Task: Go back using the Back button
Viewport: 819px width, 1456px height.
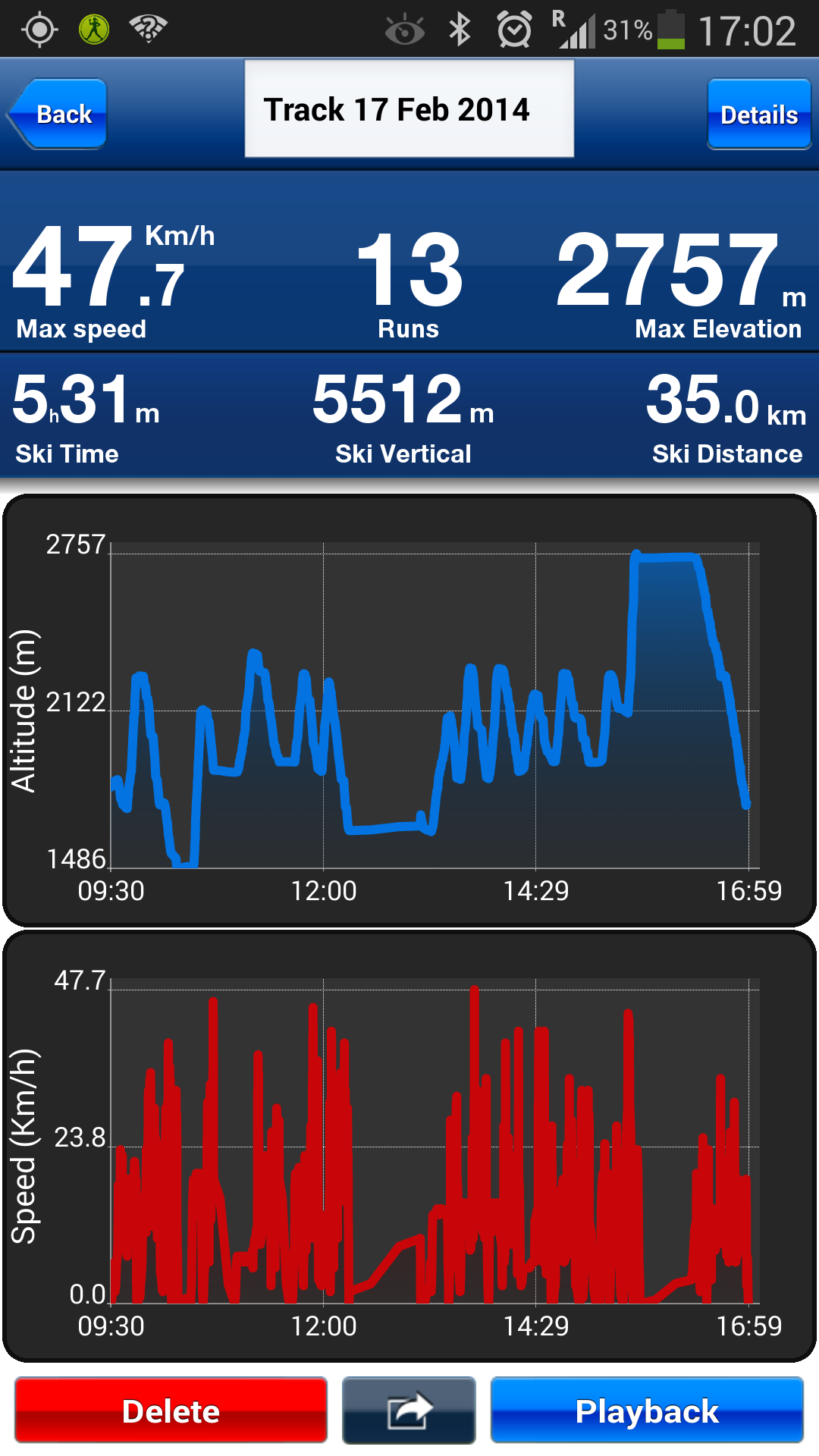Action: click(59, 114)
